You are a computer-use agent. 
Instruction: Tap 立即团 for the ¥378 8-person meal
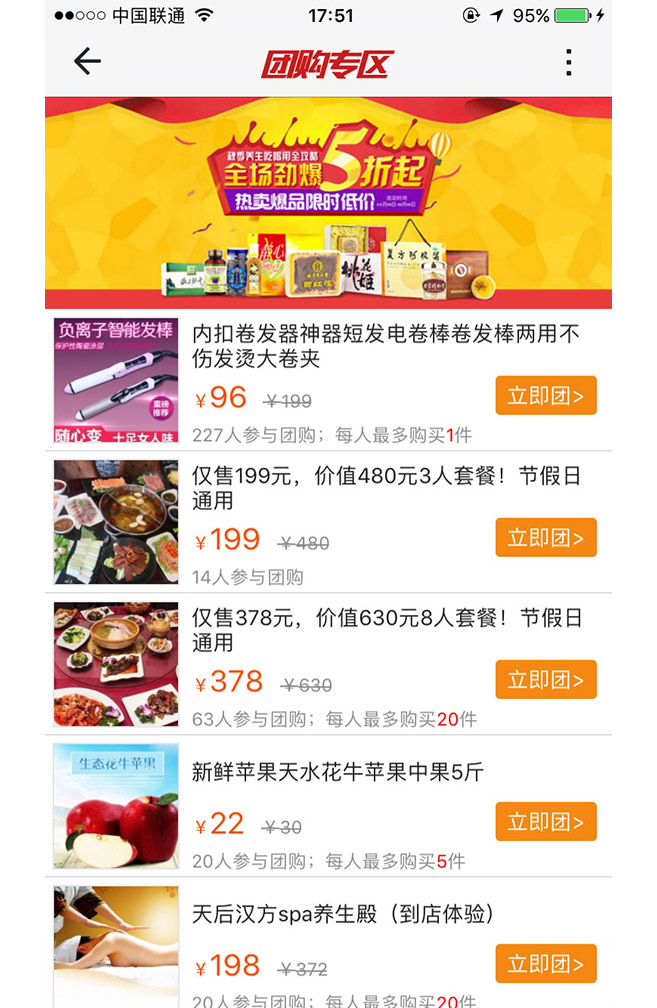click(x=545, y=680)
